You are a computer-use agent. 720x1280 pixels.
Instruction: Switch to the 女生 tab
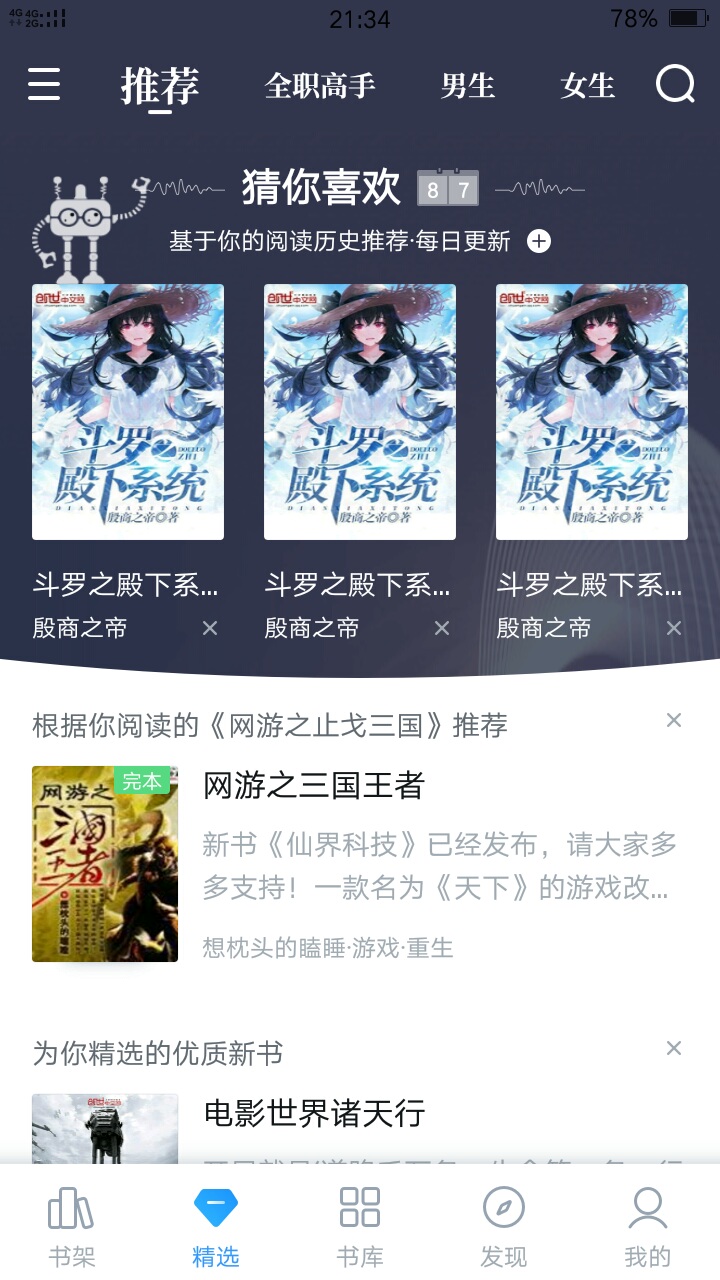pyautogui.click(x=587, y=86)
